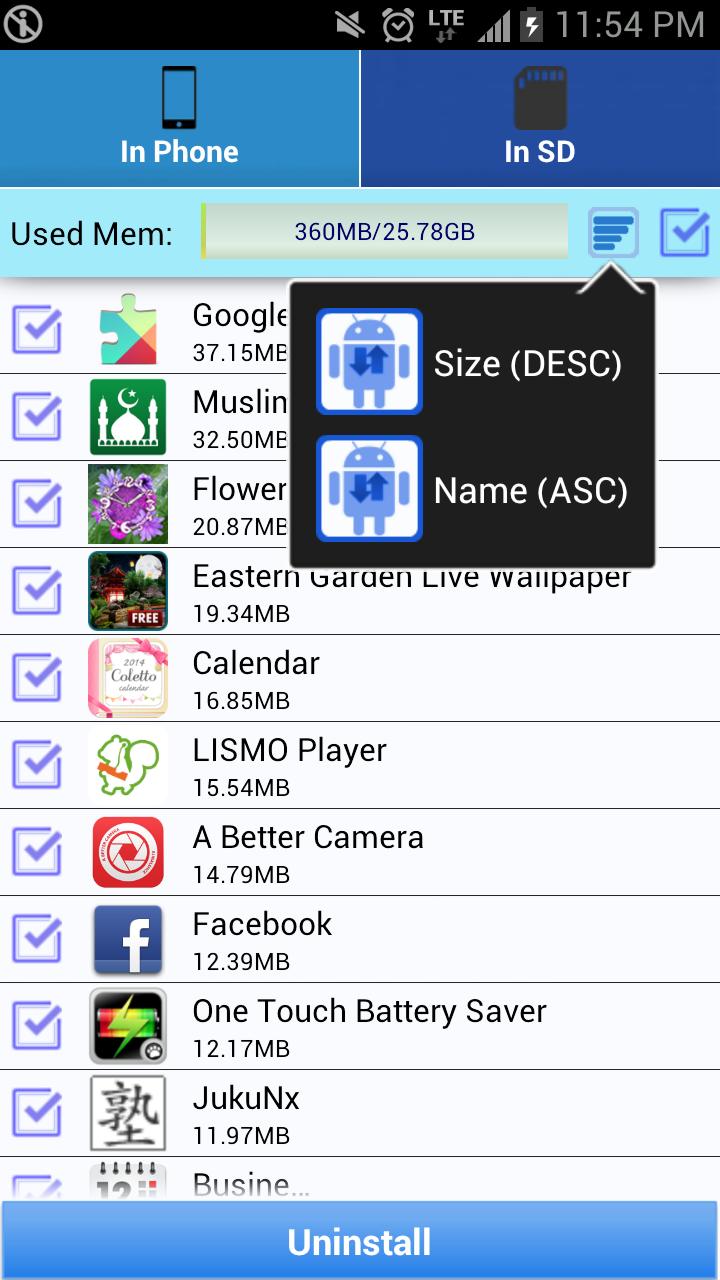This screenshot has height=1280, width=720.
Task: Uncheck the Calendar app checkbox
Action: 37,678
